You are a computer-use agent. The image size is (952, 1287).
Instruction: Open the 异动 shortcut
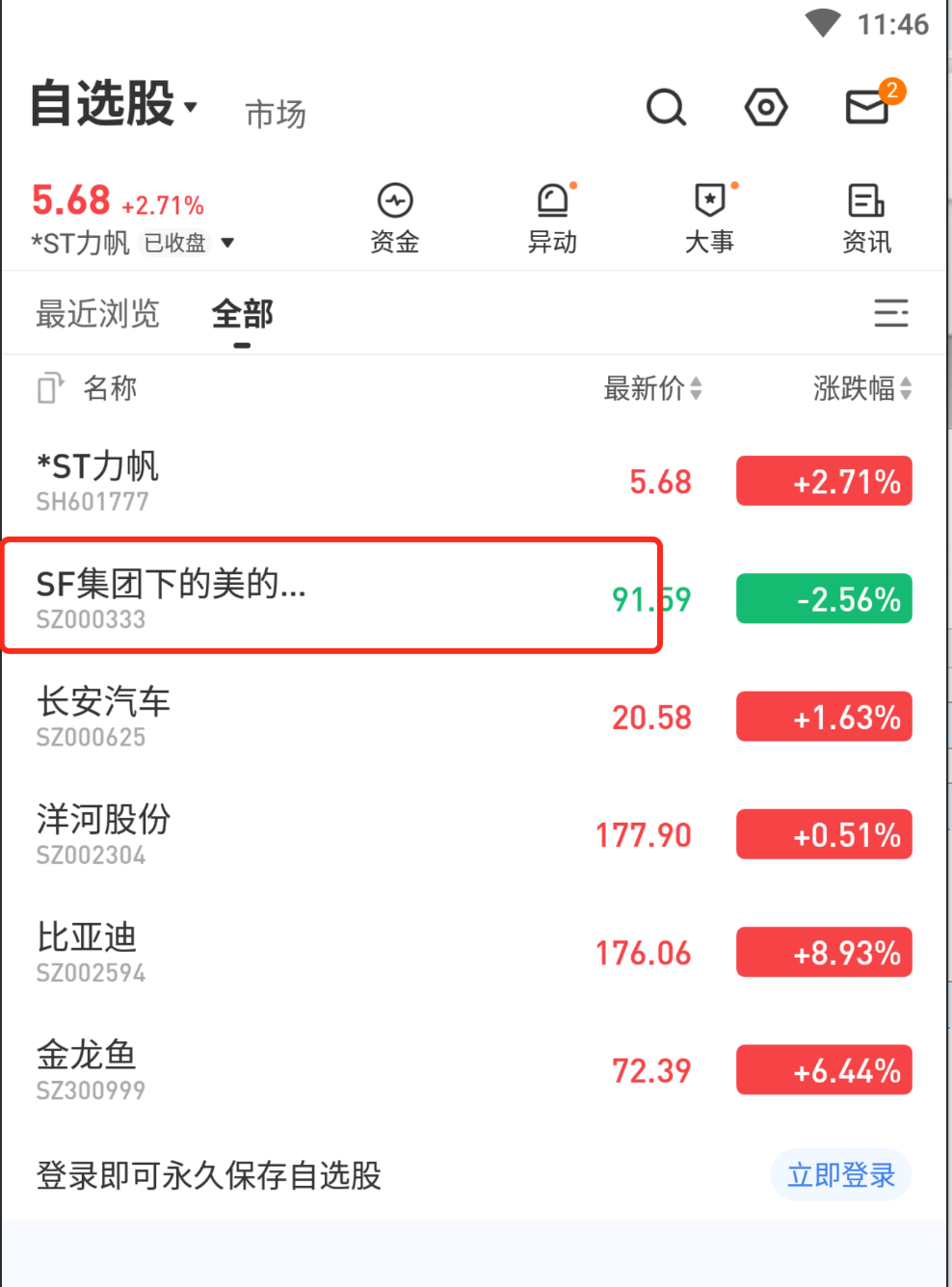click(552, 219)
